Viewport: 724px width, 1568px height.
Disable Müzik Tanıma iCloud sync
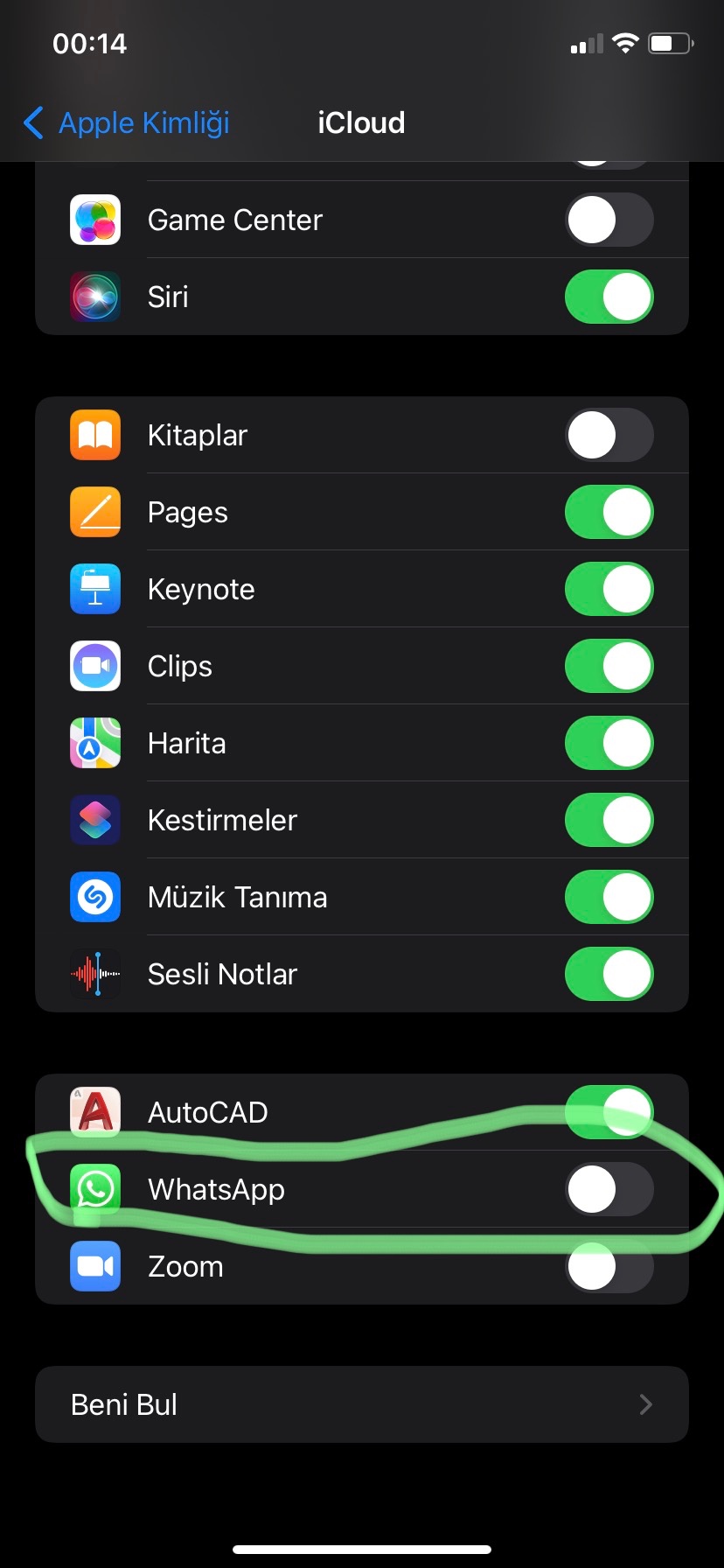609,897
